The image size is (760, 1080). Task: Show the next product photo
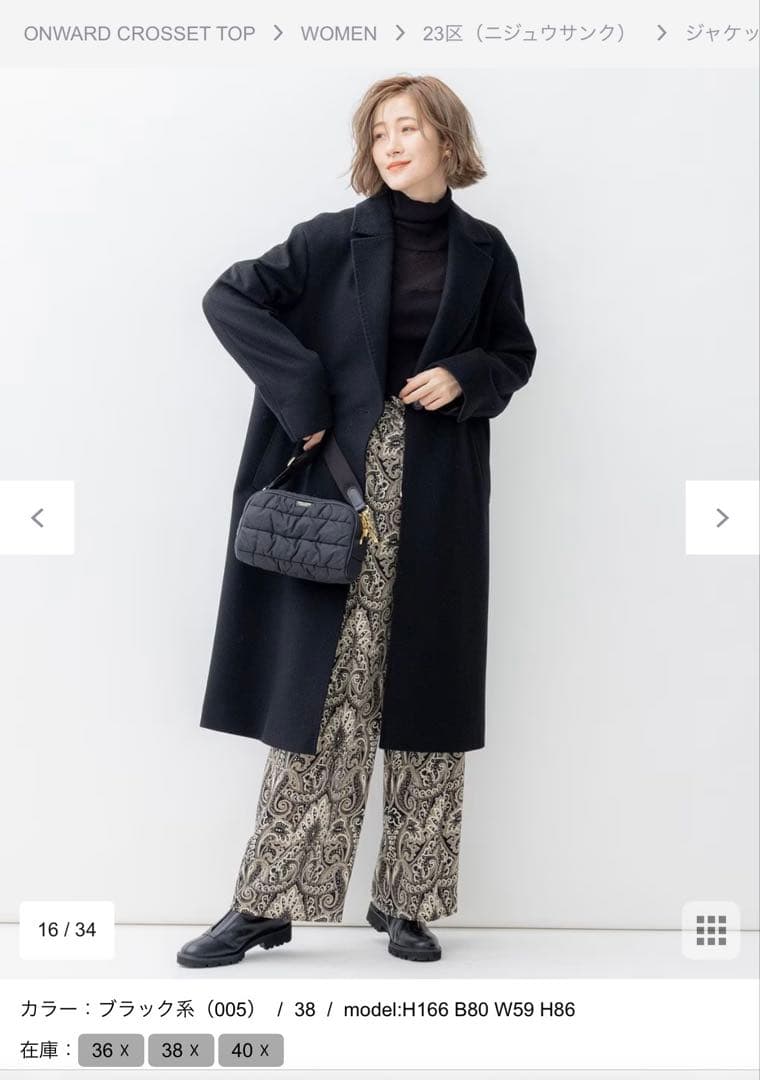click(x=722, y=518)
